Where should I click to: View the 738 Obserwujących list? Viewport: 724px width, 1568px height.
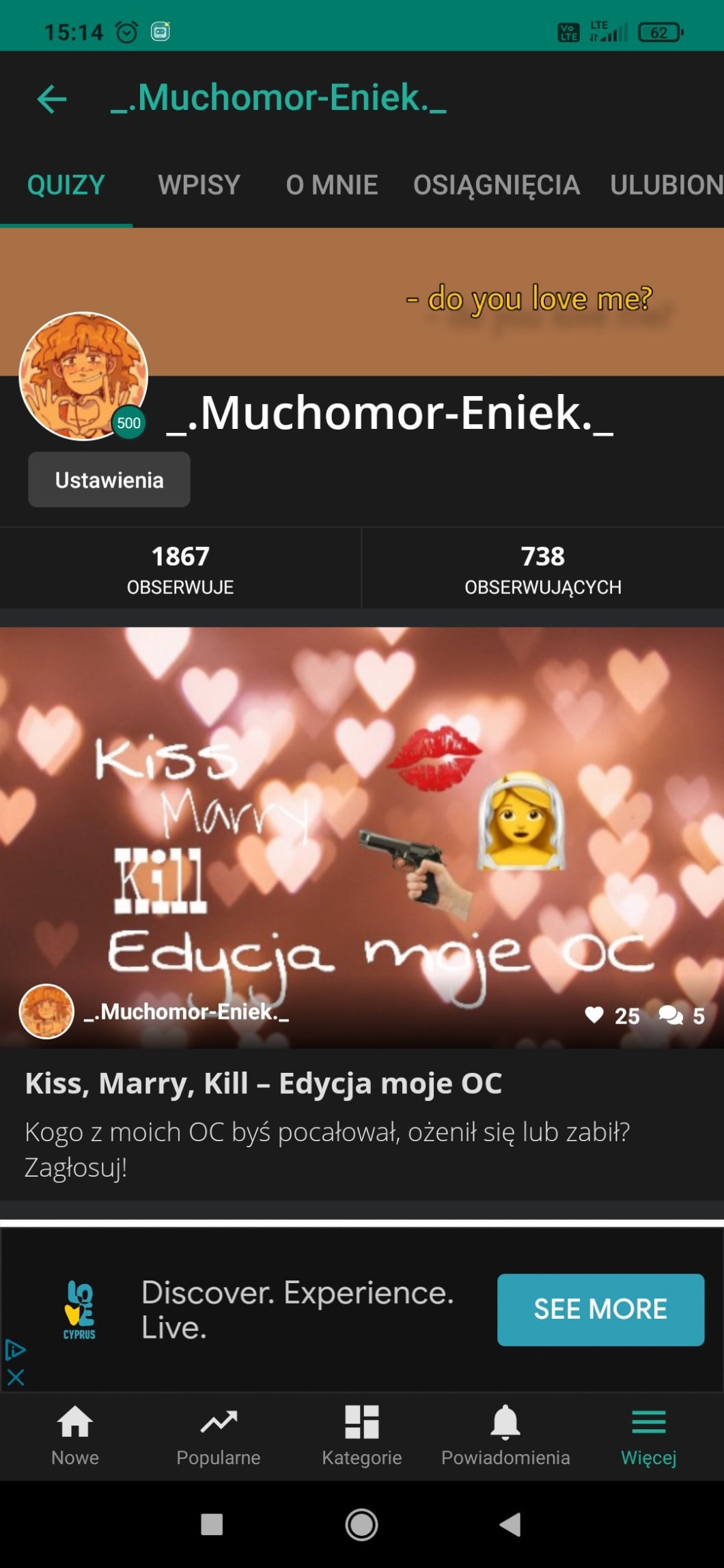[x=543, y=568]
